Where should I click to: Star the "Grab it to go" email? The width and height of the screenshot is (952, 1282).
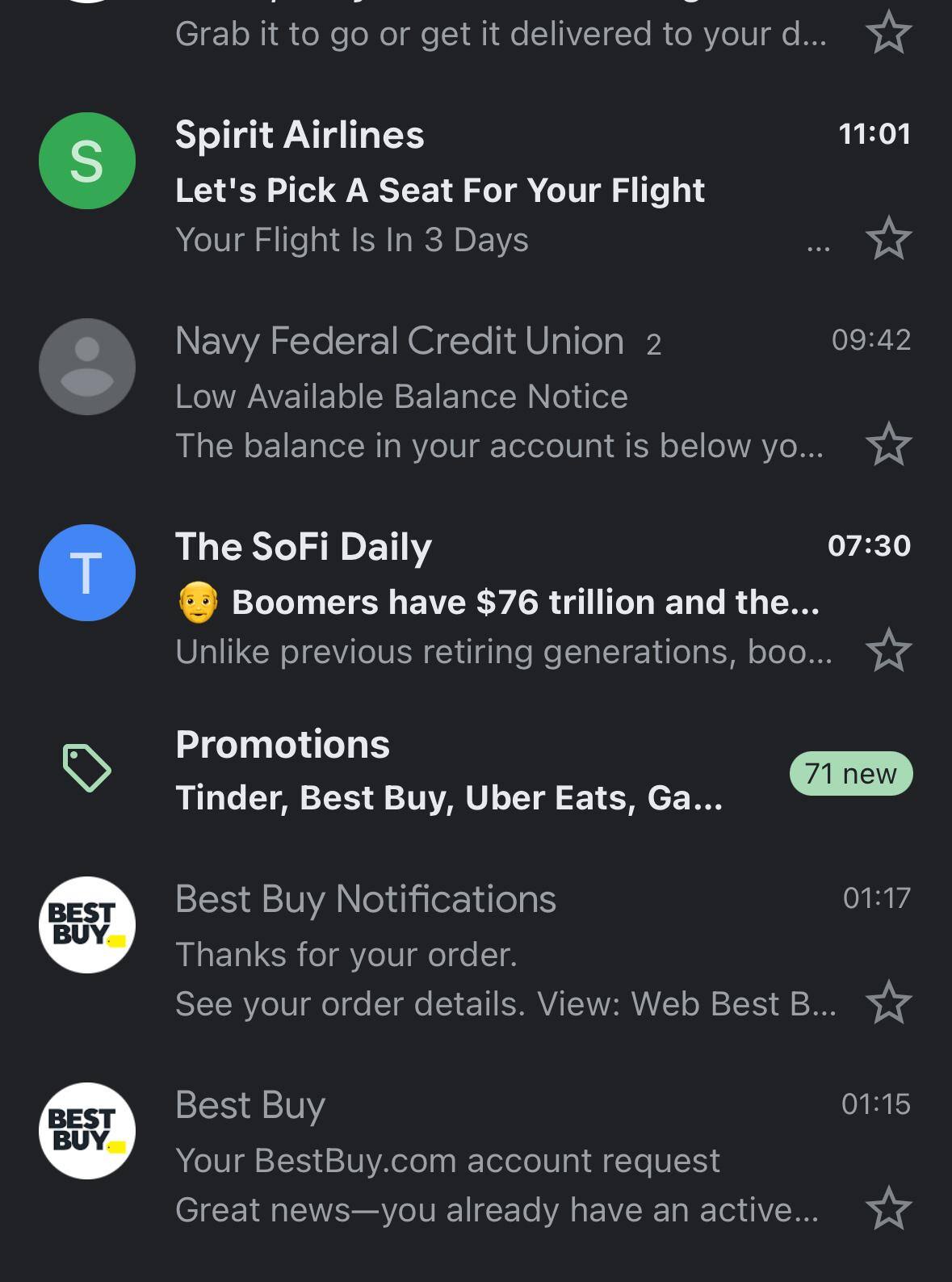click(888, 33)
